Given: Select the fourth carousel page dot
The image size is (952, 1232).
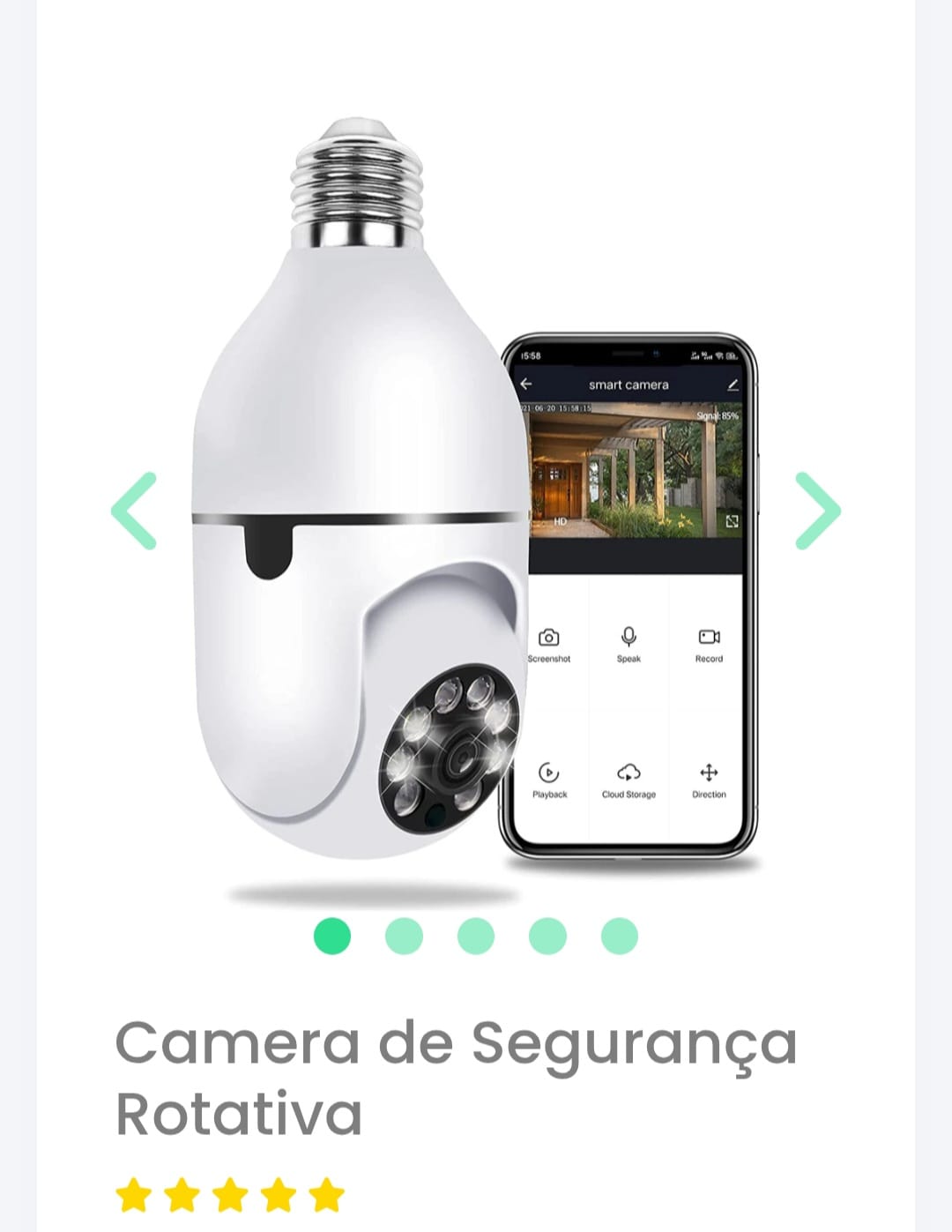Looking at the screenshot, I should 547,936.
